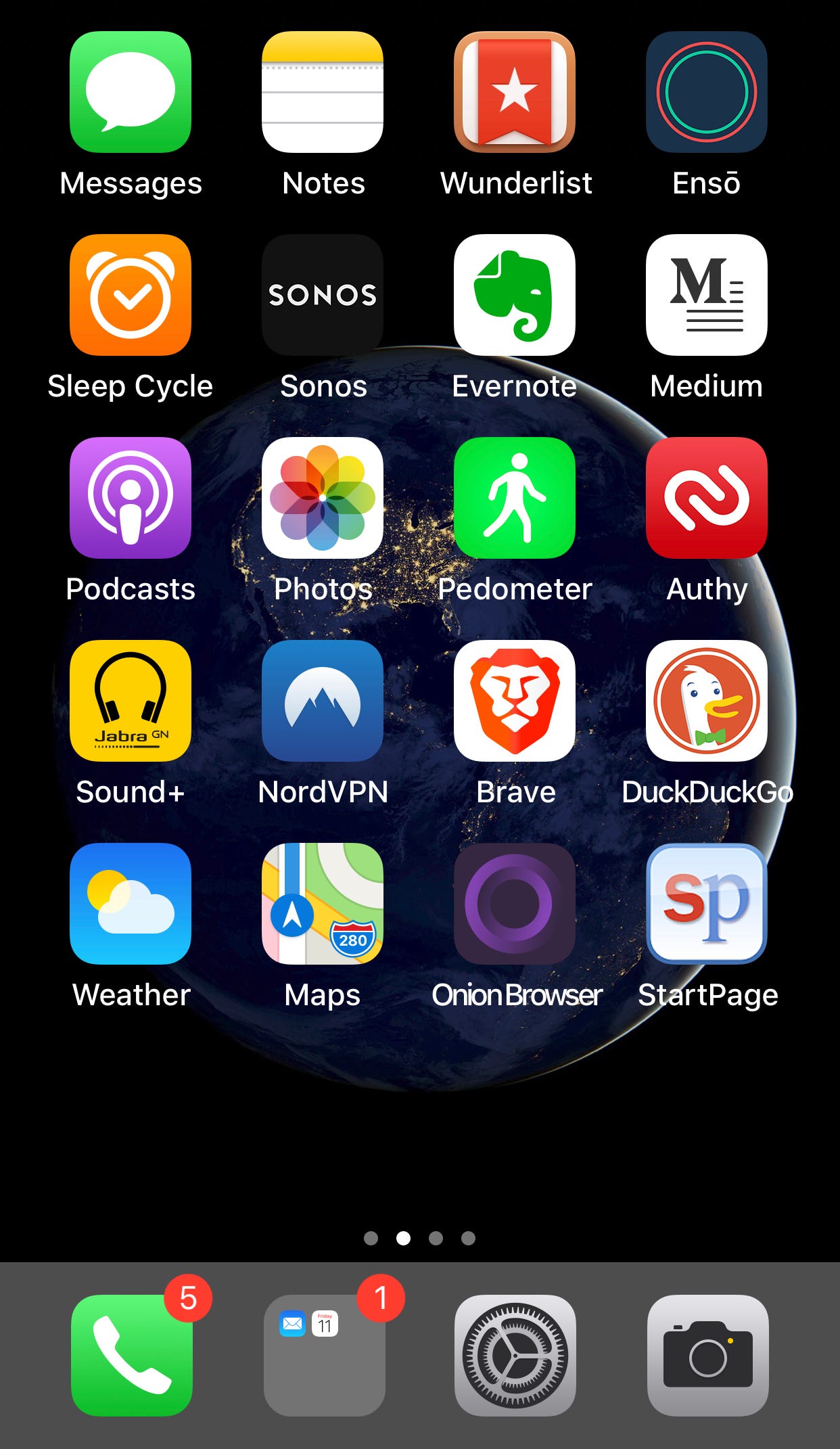Open the Medium app
The image size is (840, 1449).
(707, 295)
